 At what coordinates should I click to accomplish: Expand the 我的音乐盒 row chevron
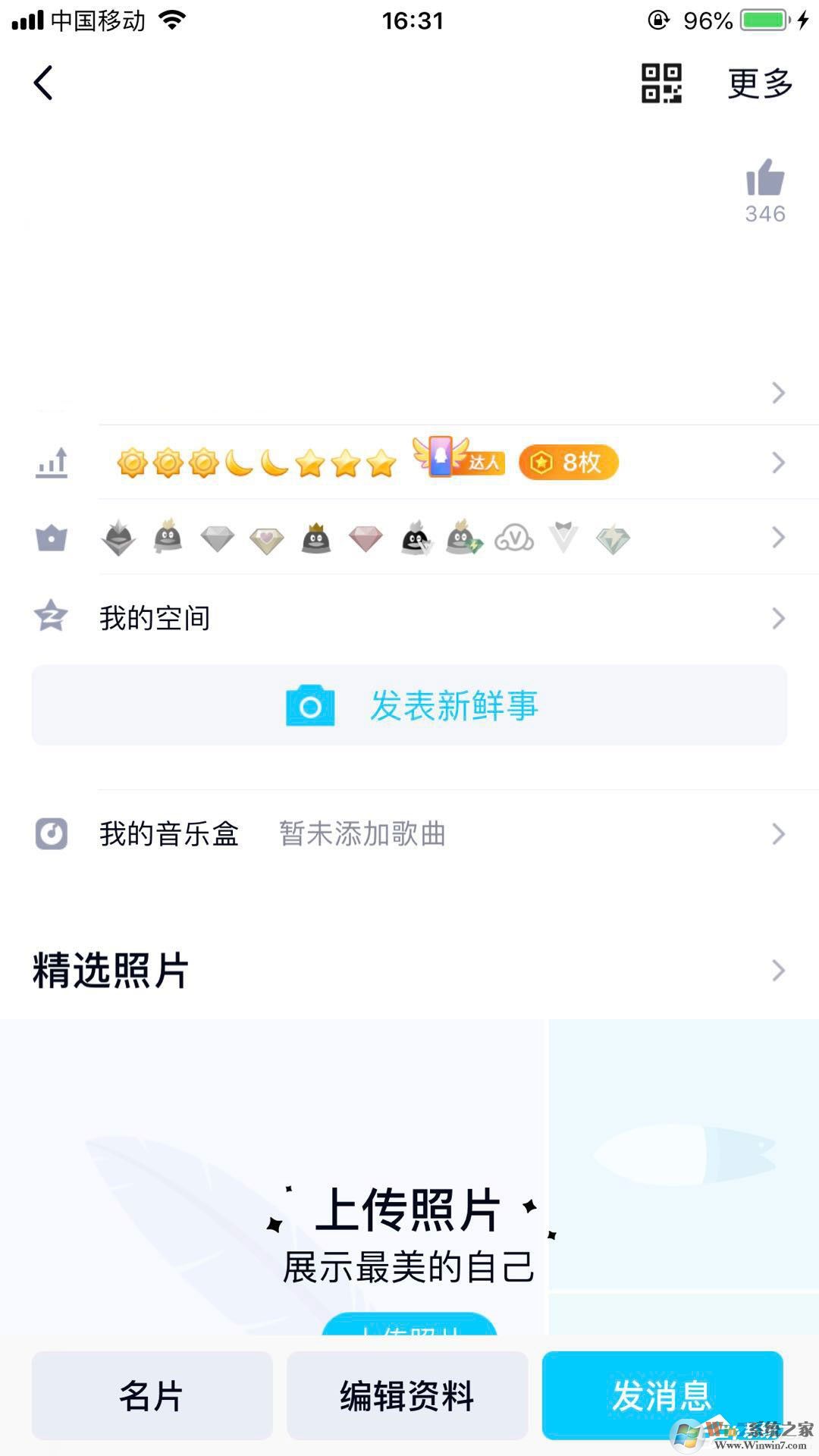[778, 833]
